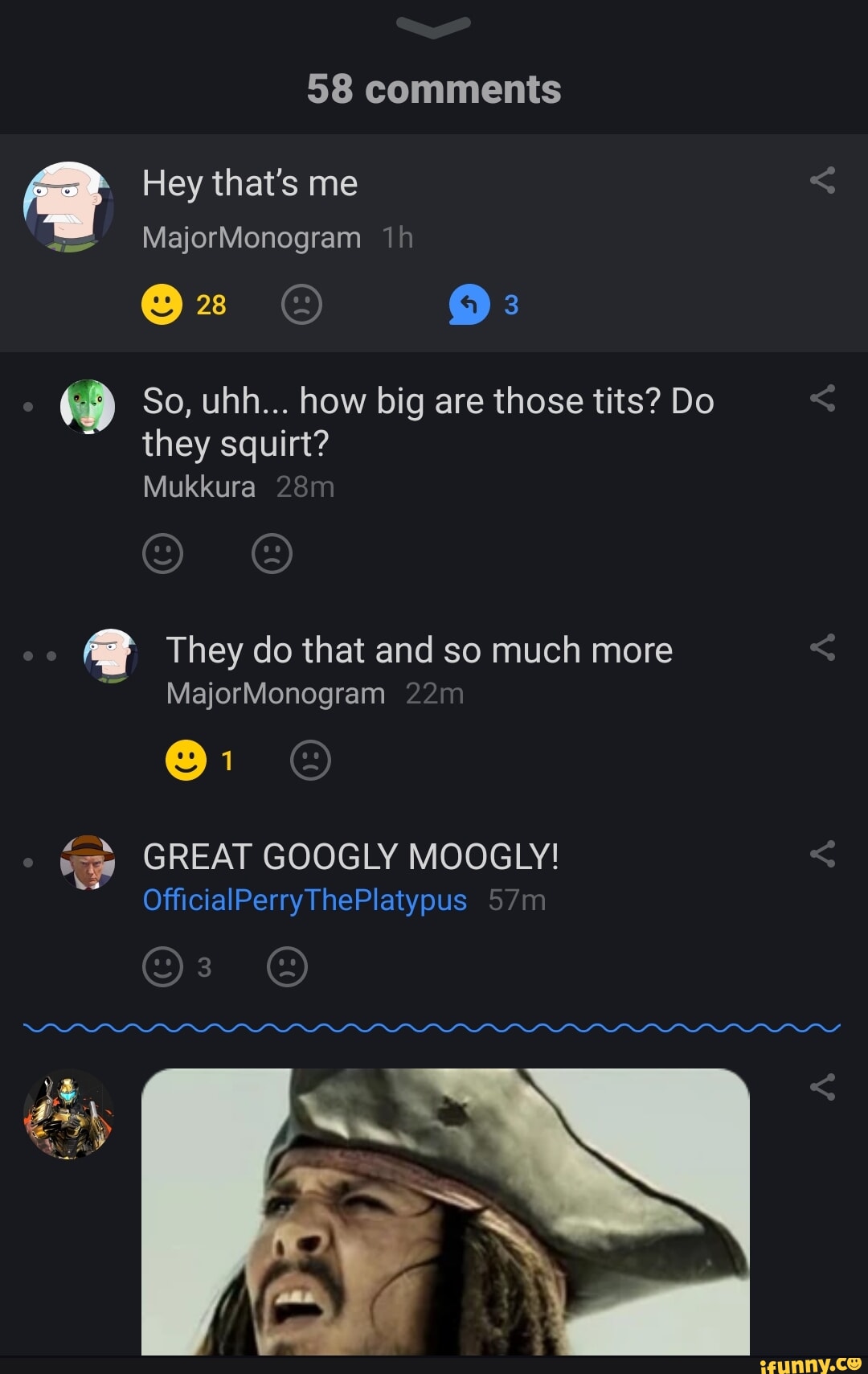This screenshot has height=1374, width=868.
Task: Unsmile 'They do that and so much more' reply
Action: pyautogui.click(x=310, y=760)
